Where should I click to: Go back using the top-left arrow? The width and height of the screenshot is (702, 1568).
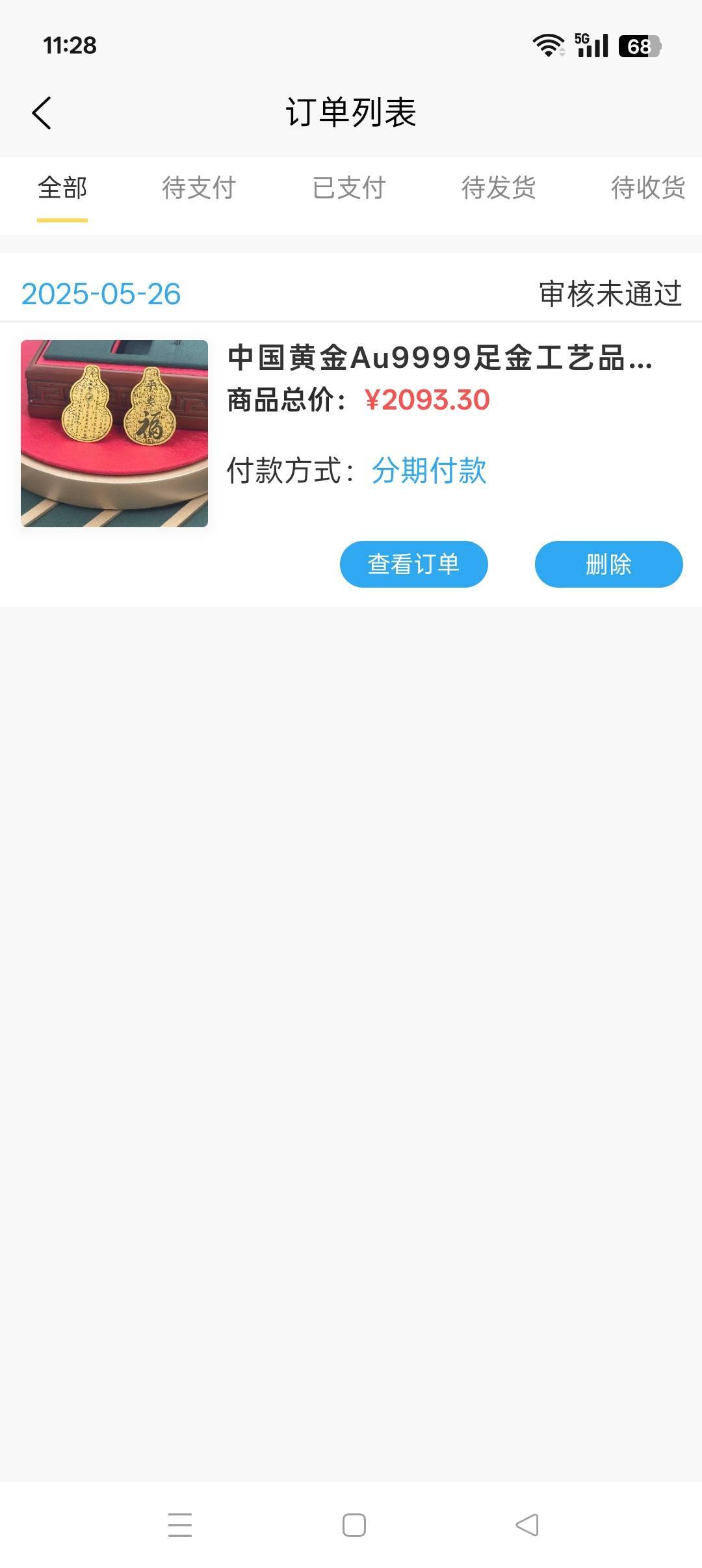pos(42,113)
